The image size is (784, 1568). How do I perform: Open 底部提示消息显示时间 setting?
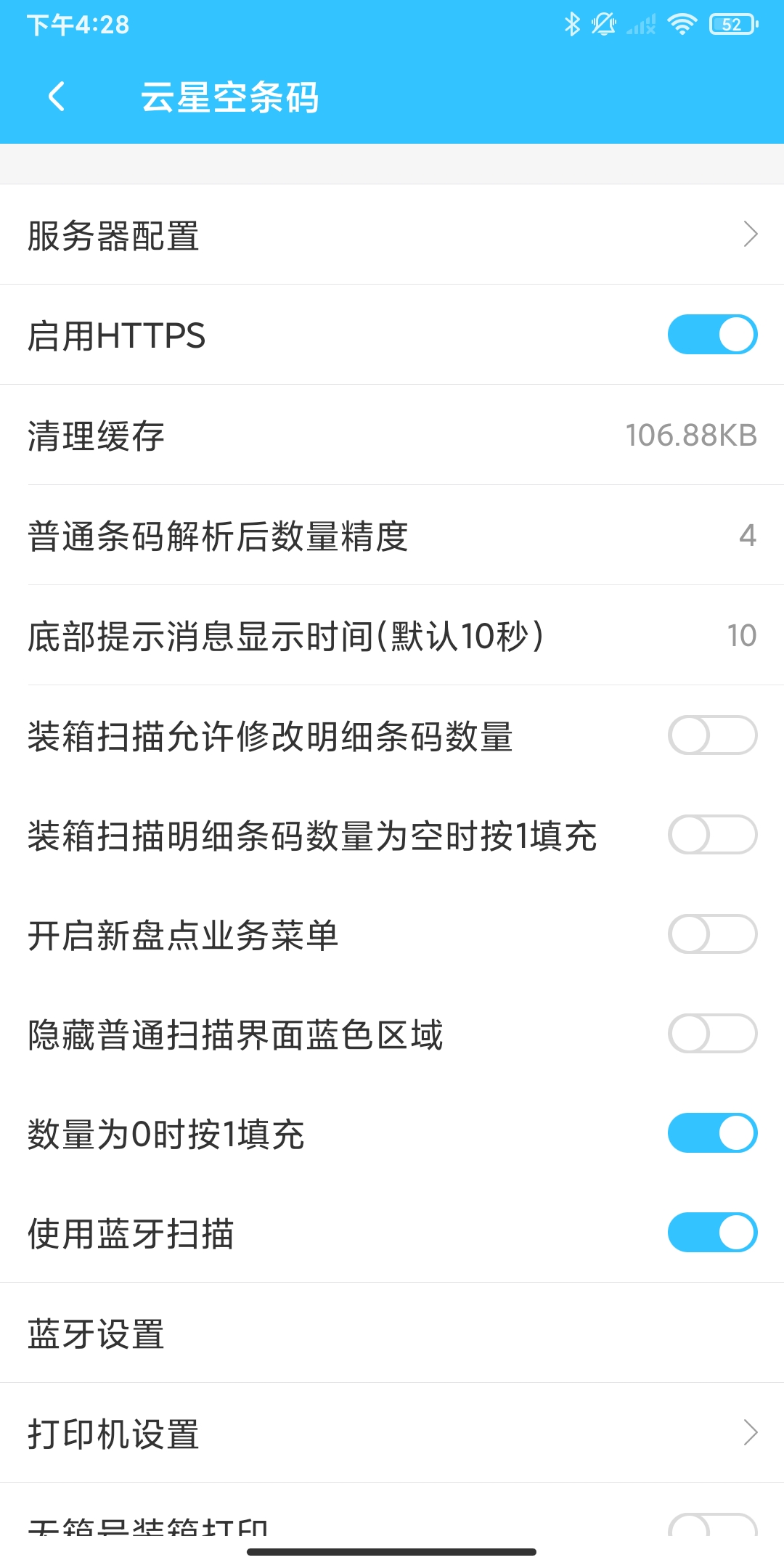tap(392, 635)
